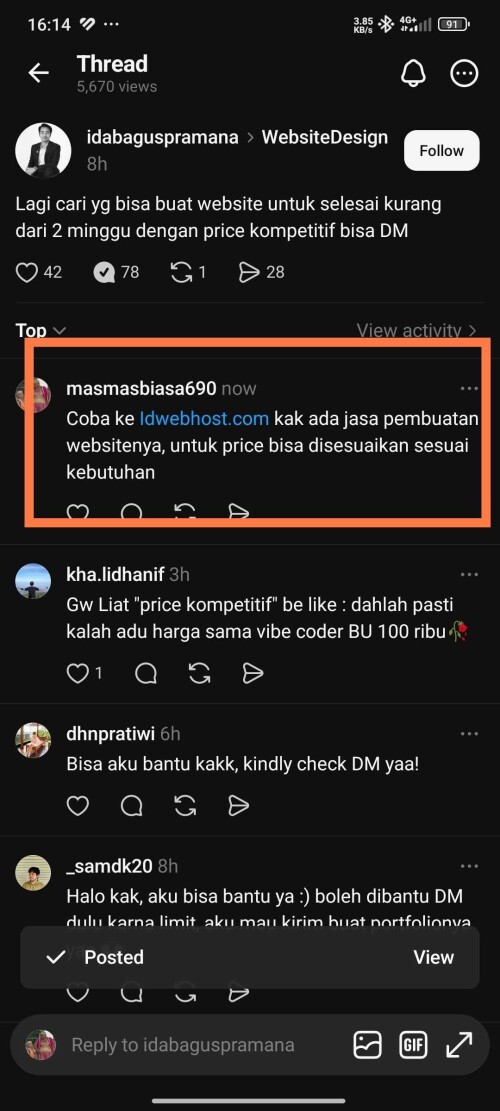
Task: Follow idabaguspramana
Action: click(x=441, y=150)
